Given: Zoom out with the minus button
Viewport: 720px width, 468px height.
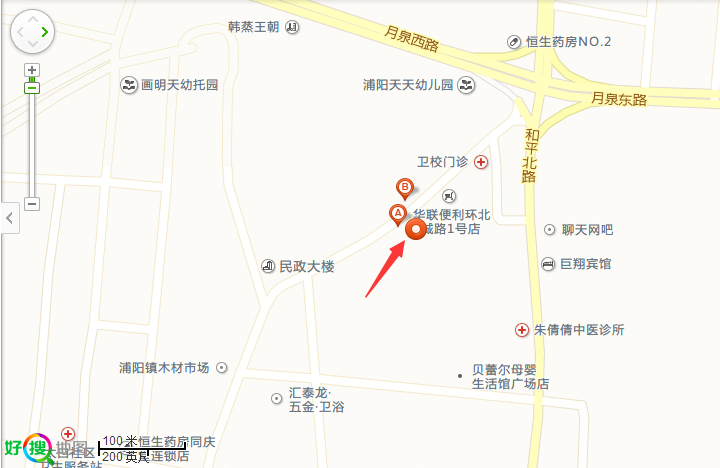Looking at the screenshot, I should 32,204.
